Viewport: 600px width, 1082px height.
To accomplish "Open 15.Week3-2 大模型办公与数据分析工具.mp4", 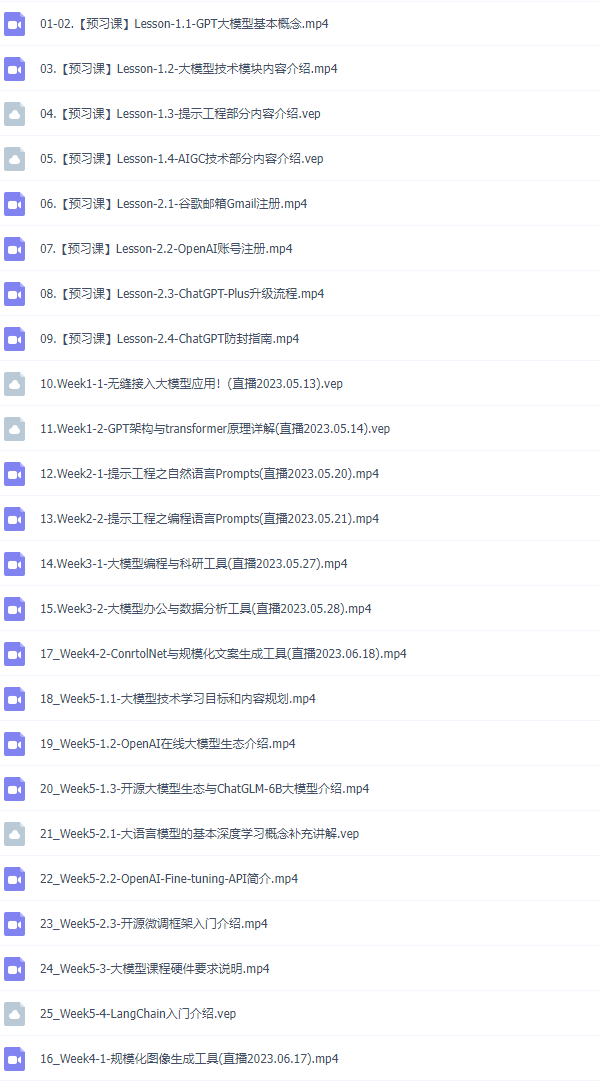I will 205,609.
